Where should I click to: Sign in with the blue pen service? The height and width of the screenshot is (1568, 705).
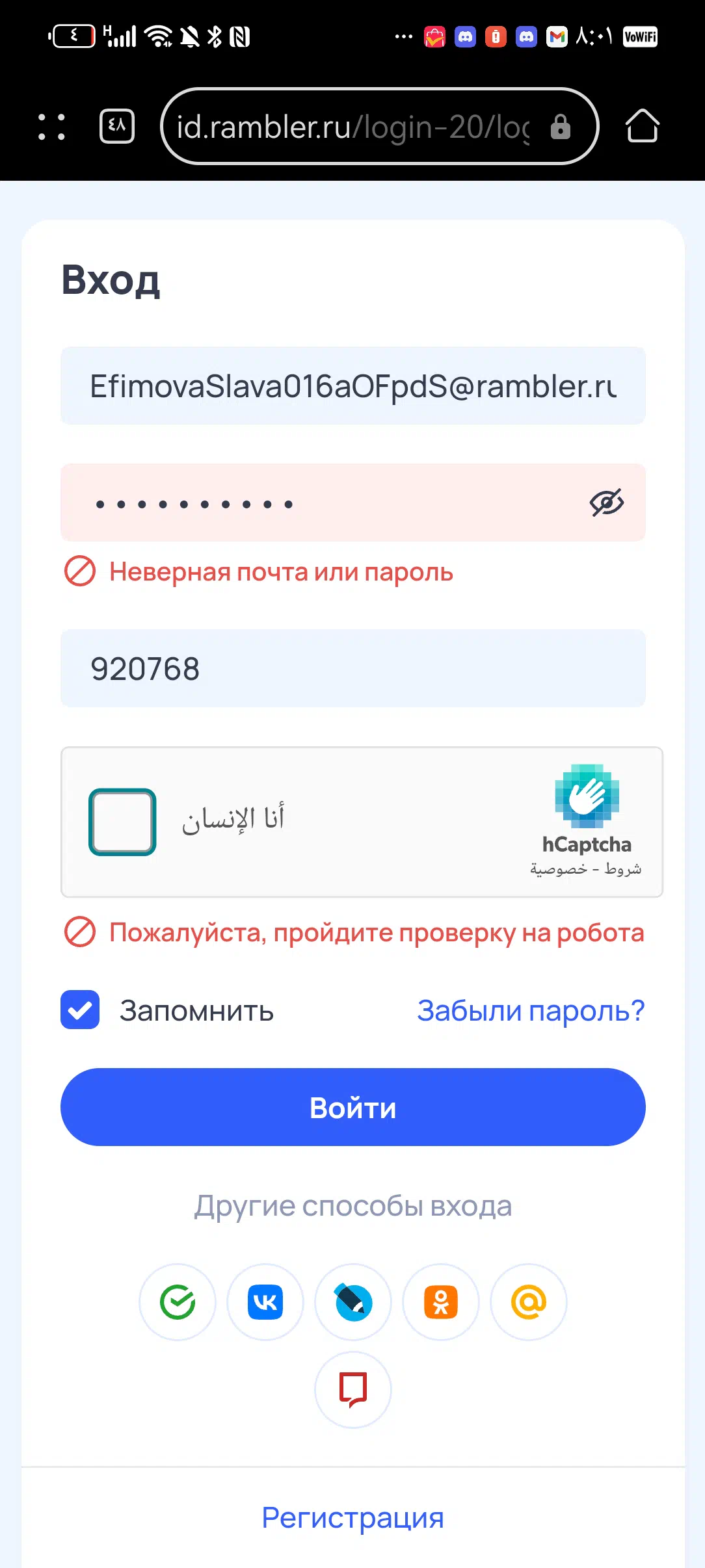click(353, 1302)
